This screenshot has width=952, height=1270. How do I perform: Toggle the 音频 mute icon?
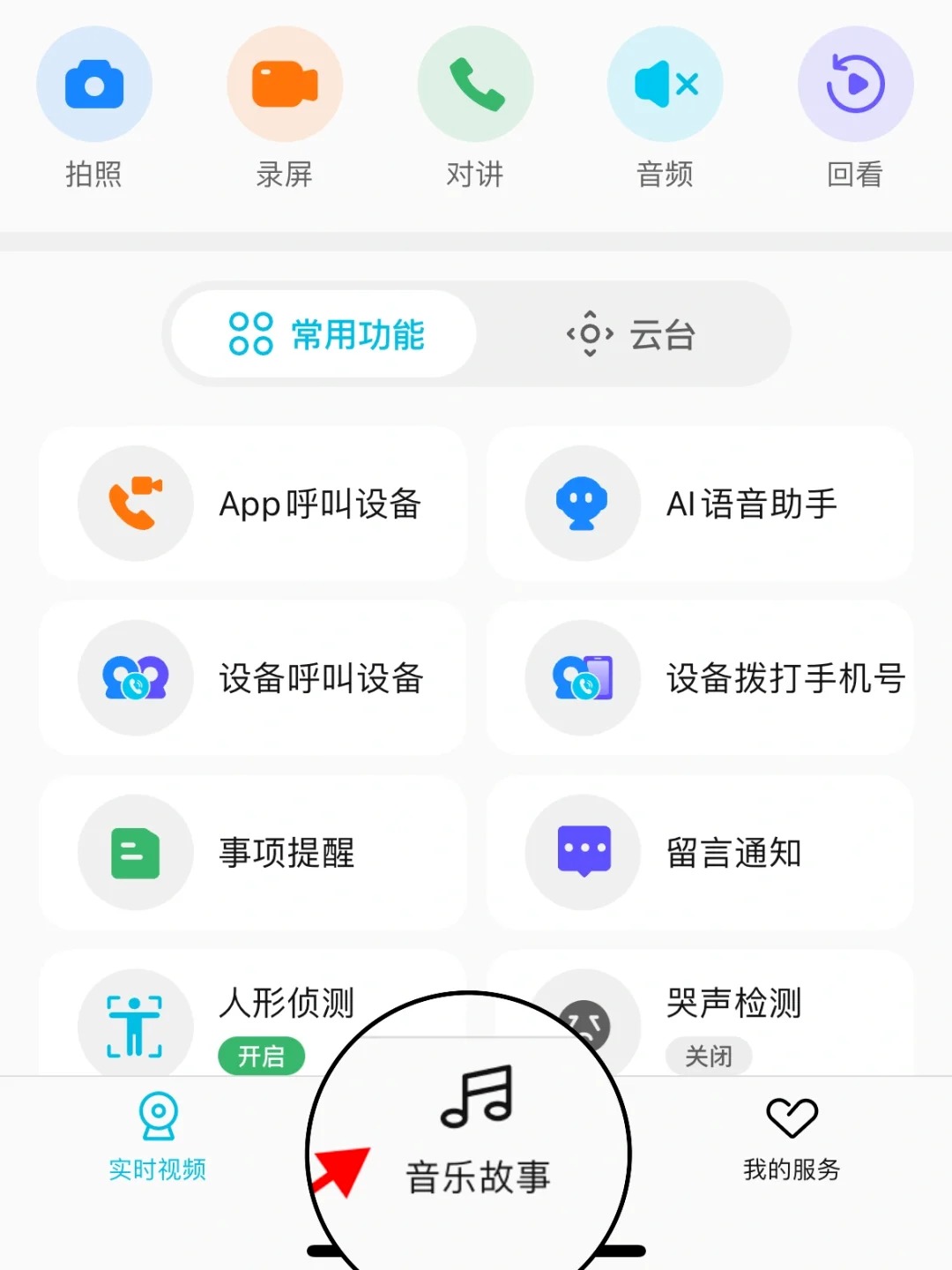coord(666,85)
